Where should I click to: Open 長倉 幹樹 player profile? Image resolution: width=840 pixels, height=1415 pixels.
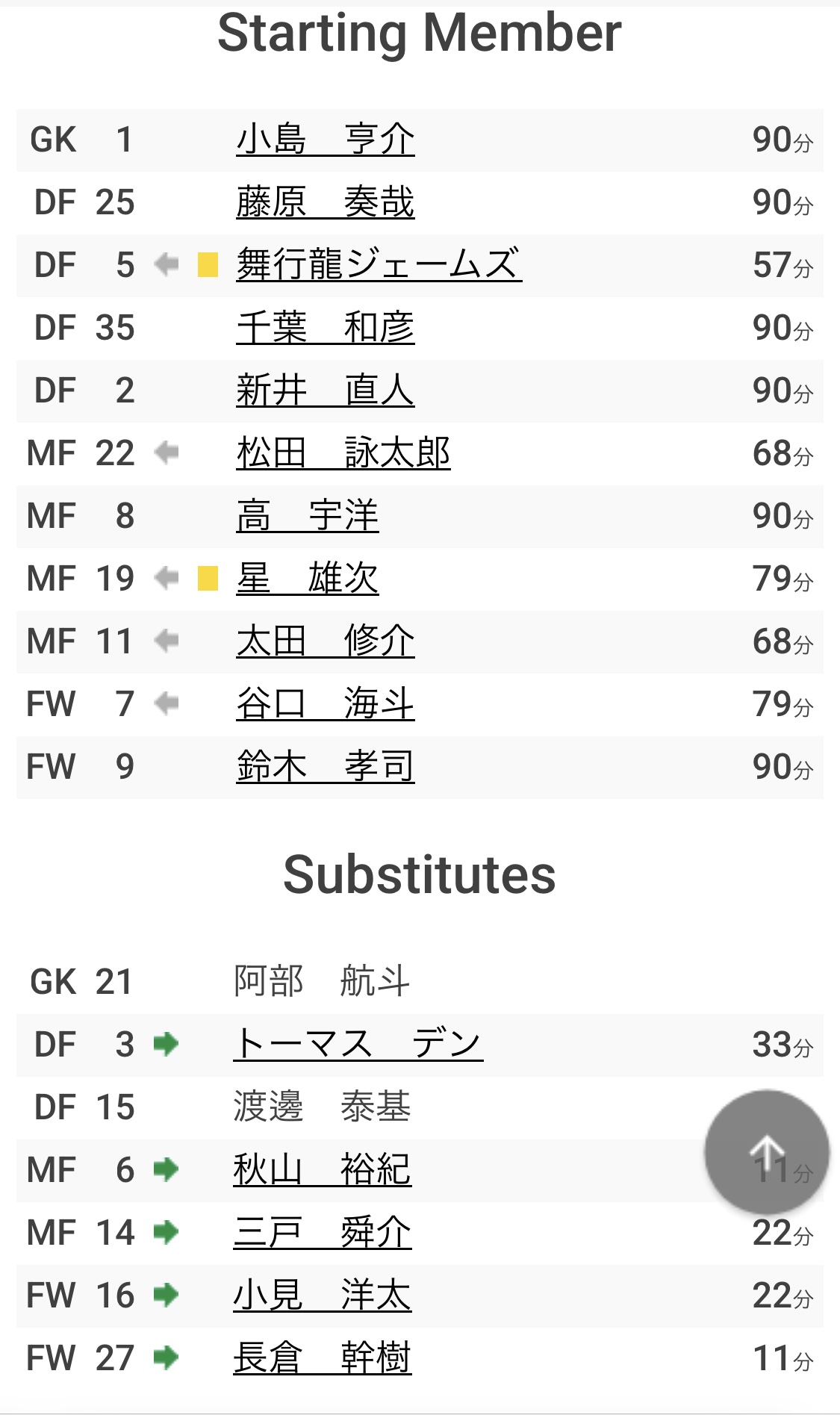[x=323, y=1358]
